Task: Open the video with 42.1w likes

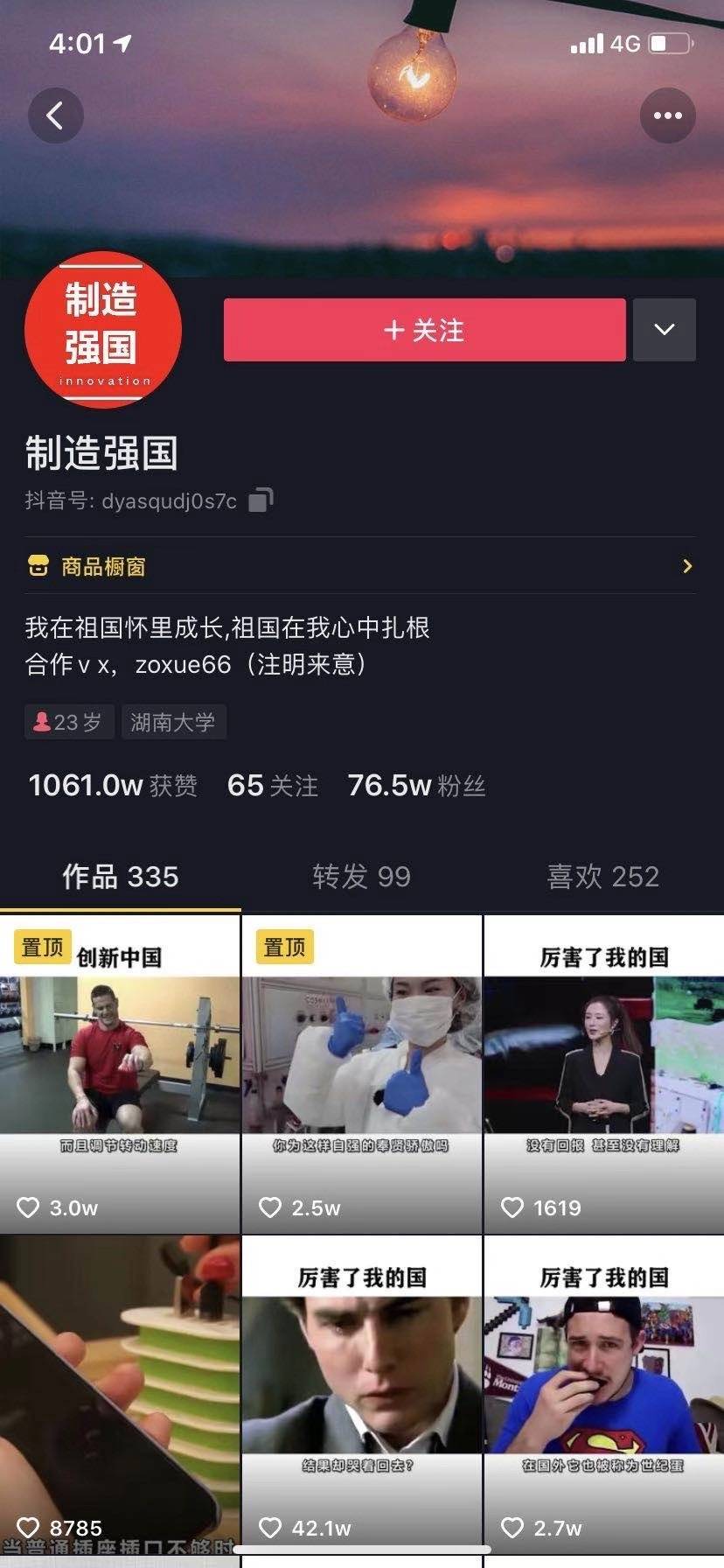Action: coord(361,1396)
